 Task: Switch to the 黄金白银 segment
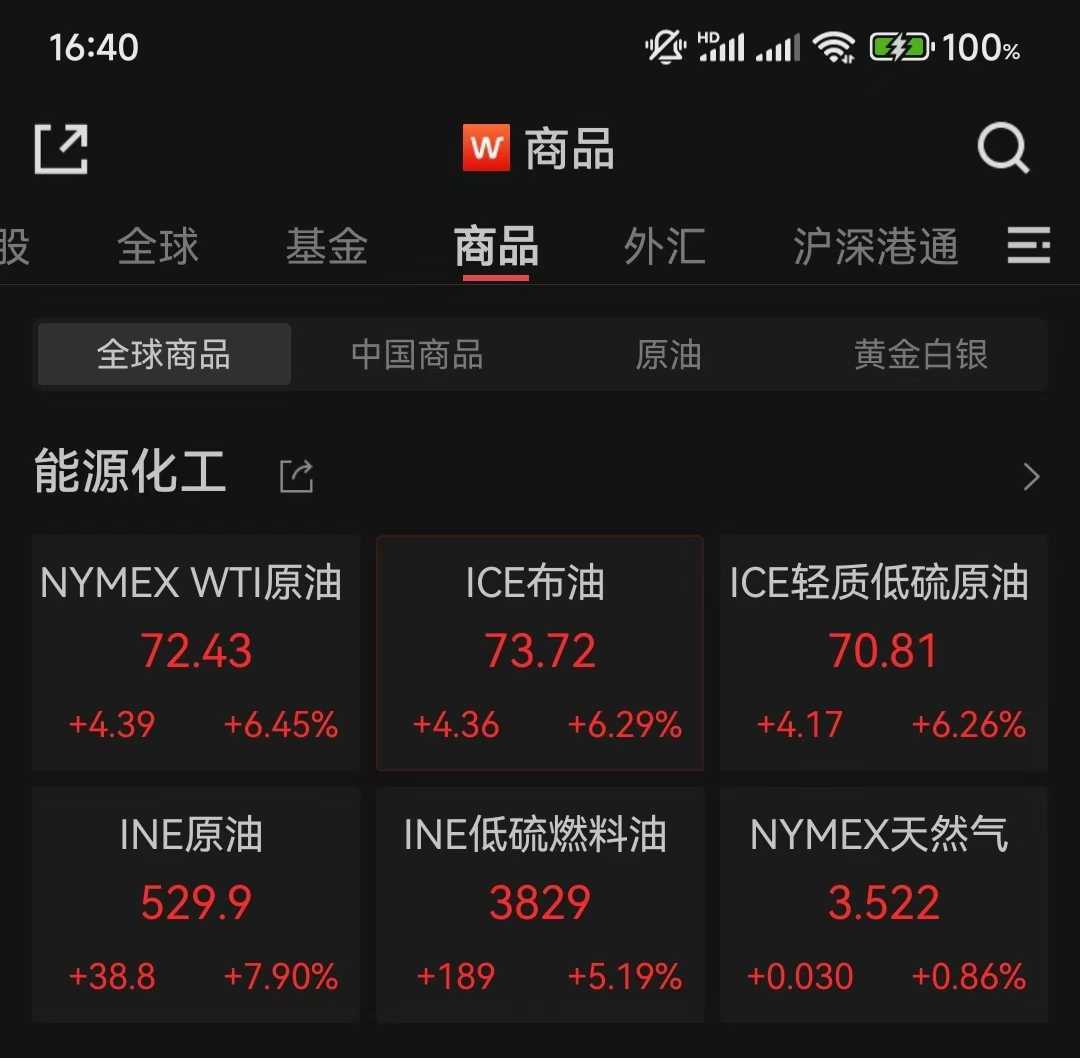click(921, 355)
